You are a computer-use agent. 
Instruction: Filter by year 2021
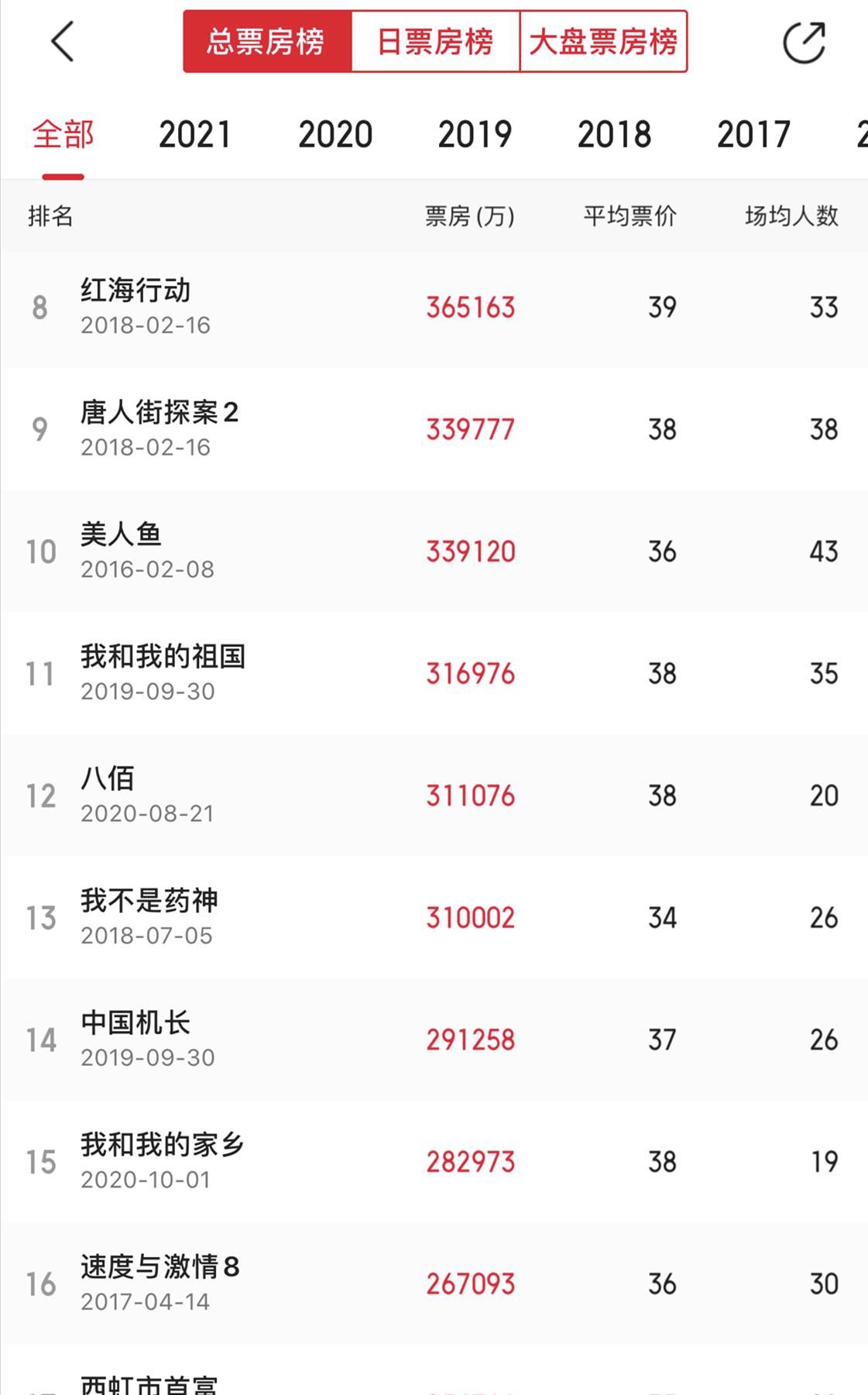(197, 135)
